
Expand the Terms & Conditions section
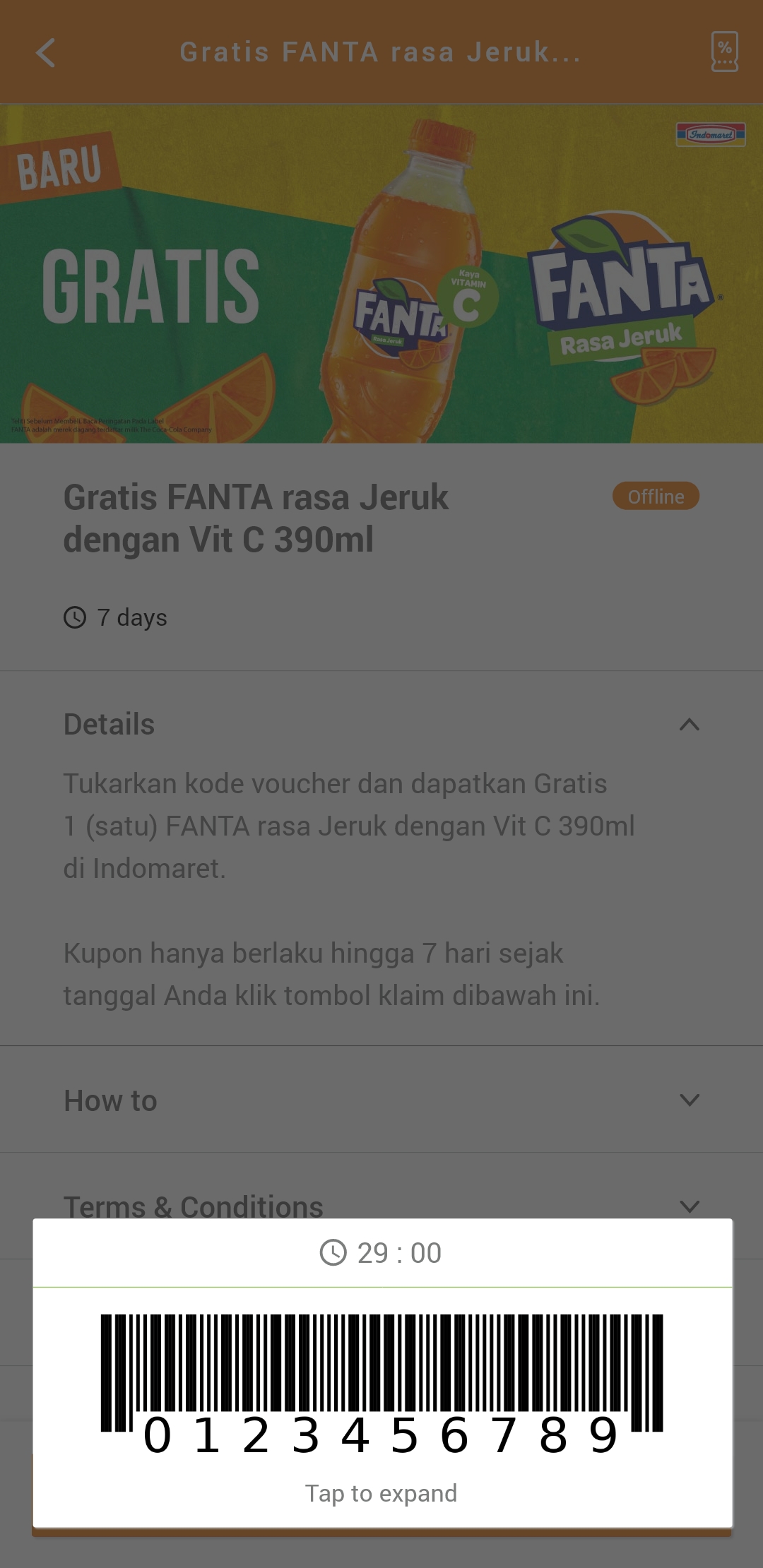coord(381,1206)
